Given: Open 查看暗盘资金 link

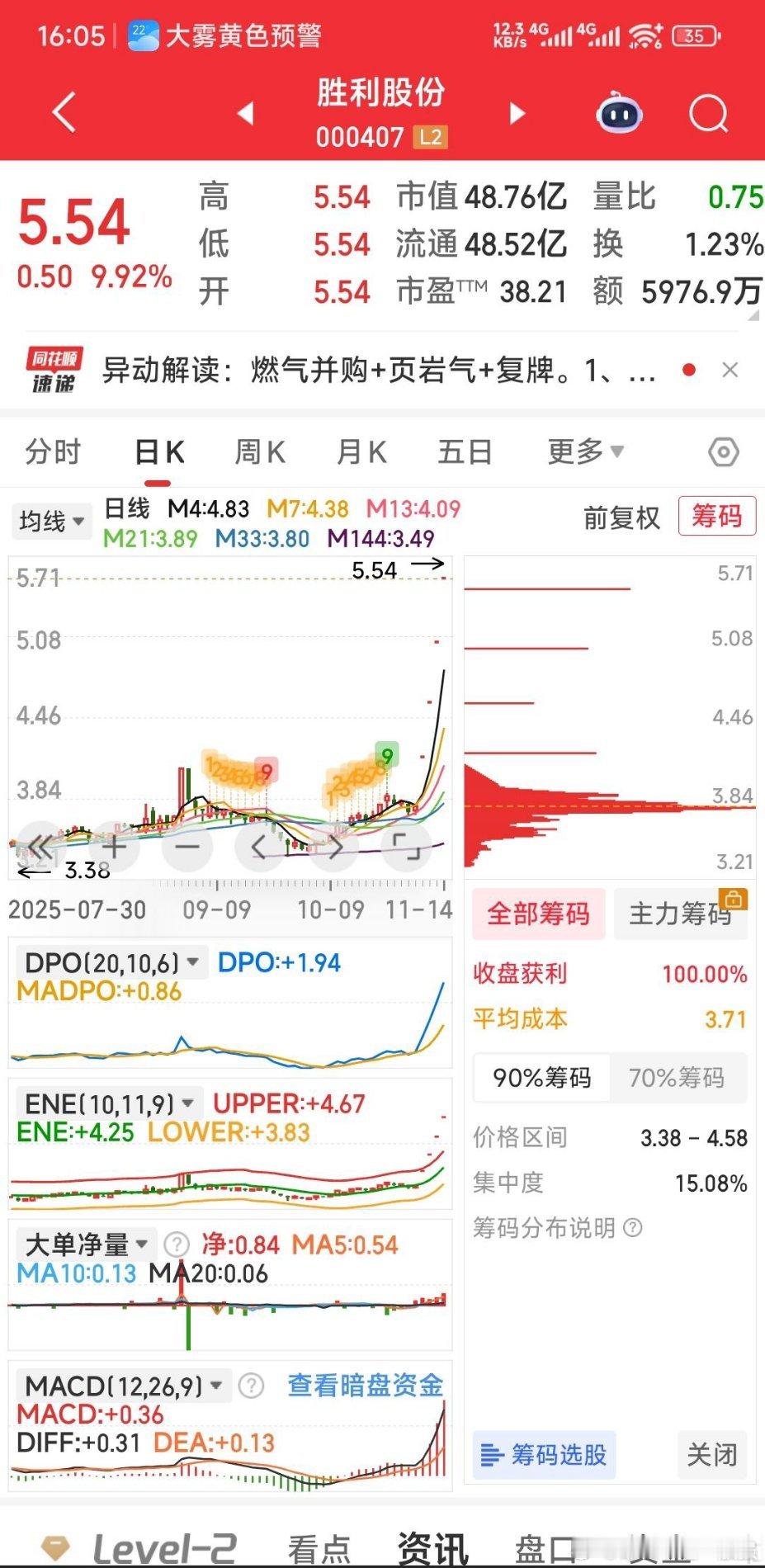Looking at the screenshot, I should [365, 1385].
